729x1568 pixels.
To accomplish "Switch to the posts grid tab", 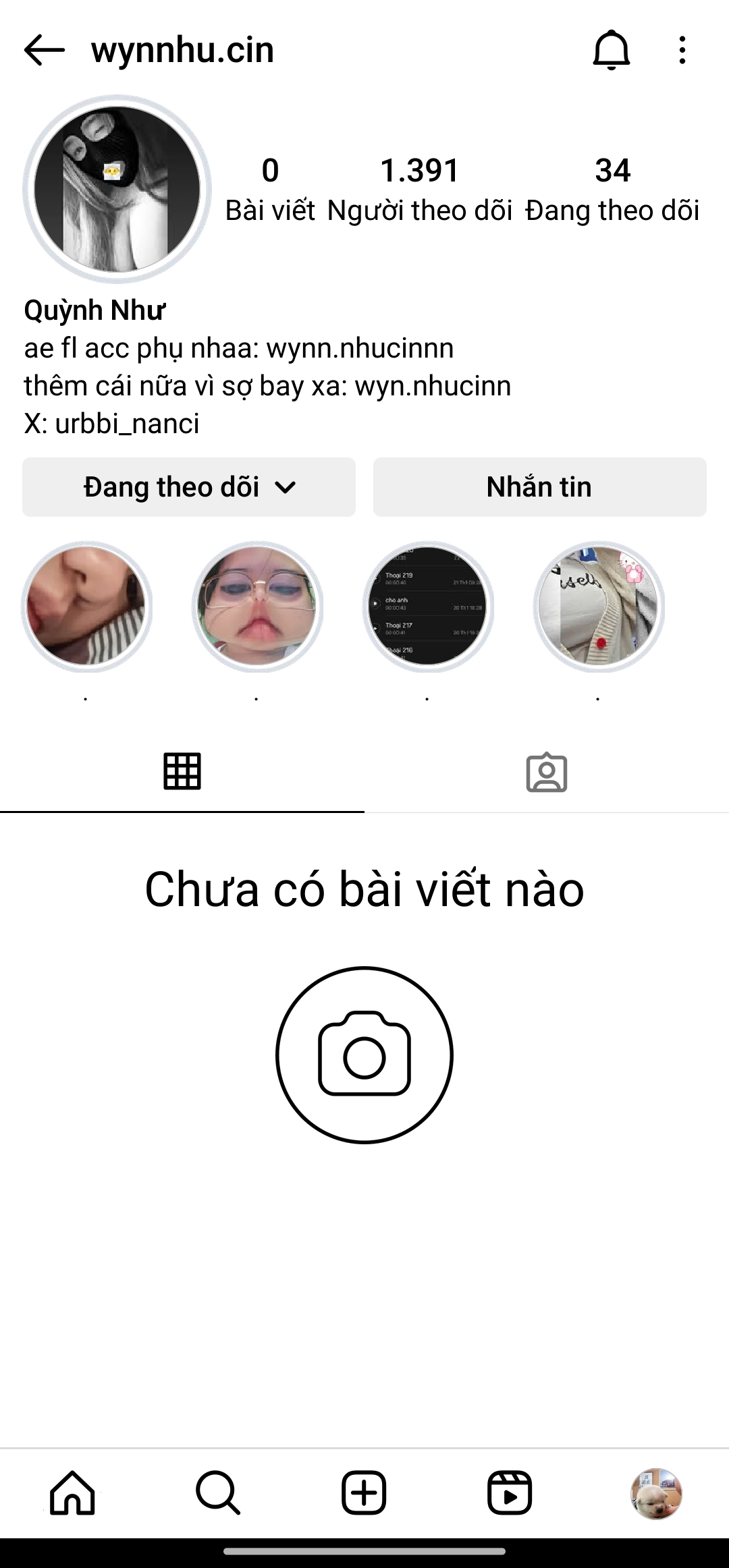I will [182, 771].
